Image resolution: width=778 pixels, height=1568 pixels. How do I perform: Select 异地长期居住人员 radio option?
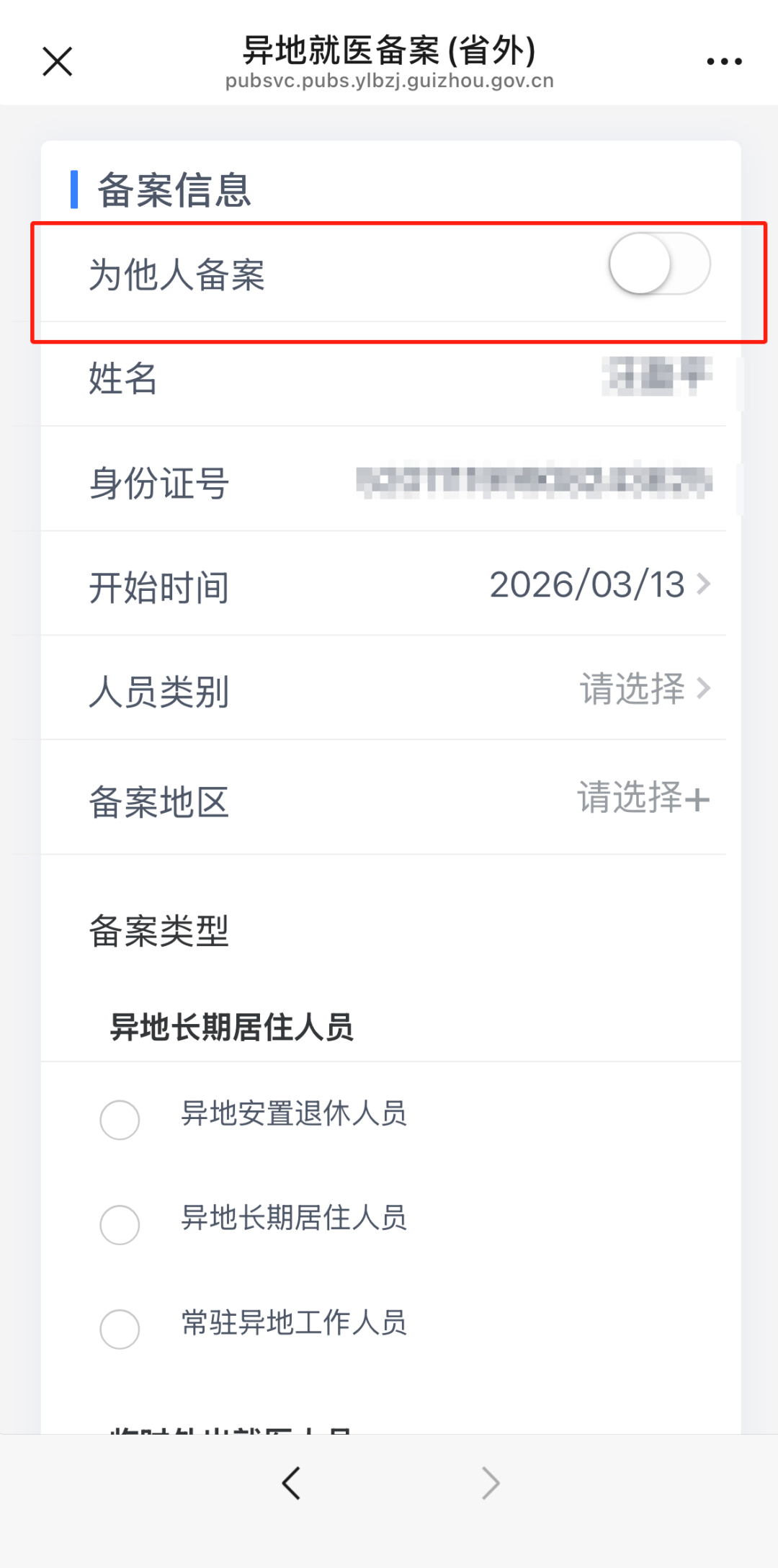click(x=120, y=1225)
